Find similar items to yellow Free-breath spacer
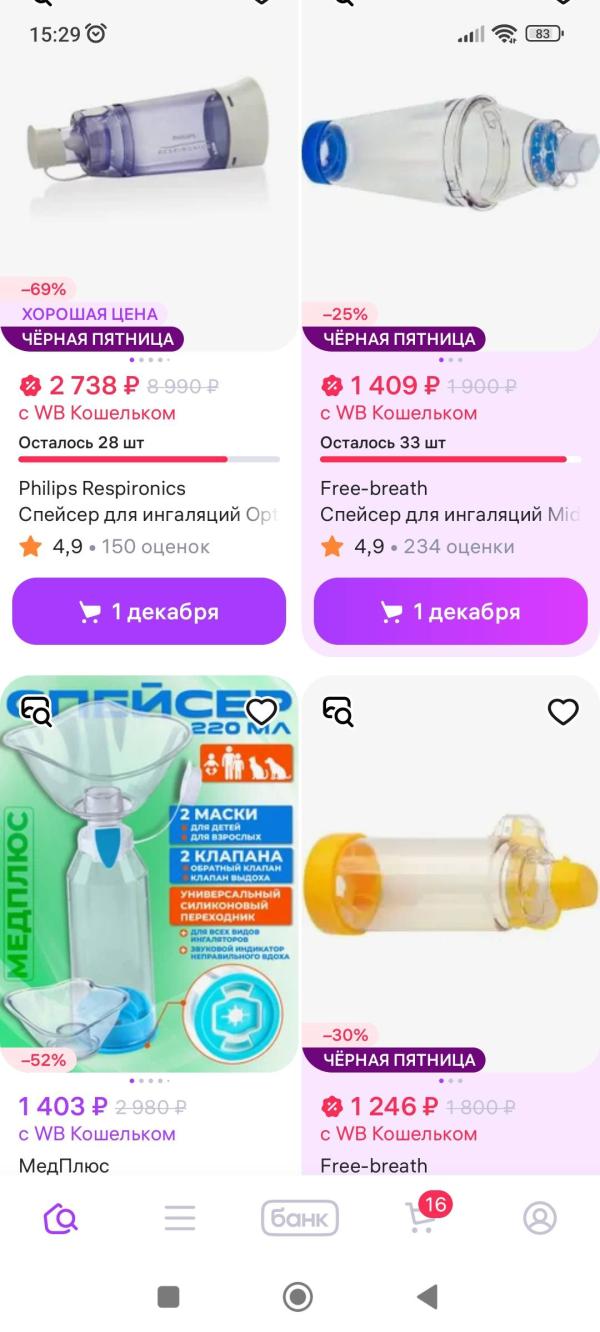This screenshot has height=1332, width=600. [338, 712]
